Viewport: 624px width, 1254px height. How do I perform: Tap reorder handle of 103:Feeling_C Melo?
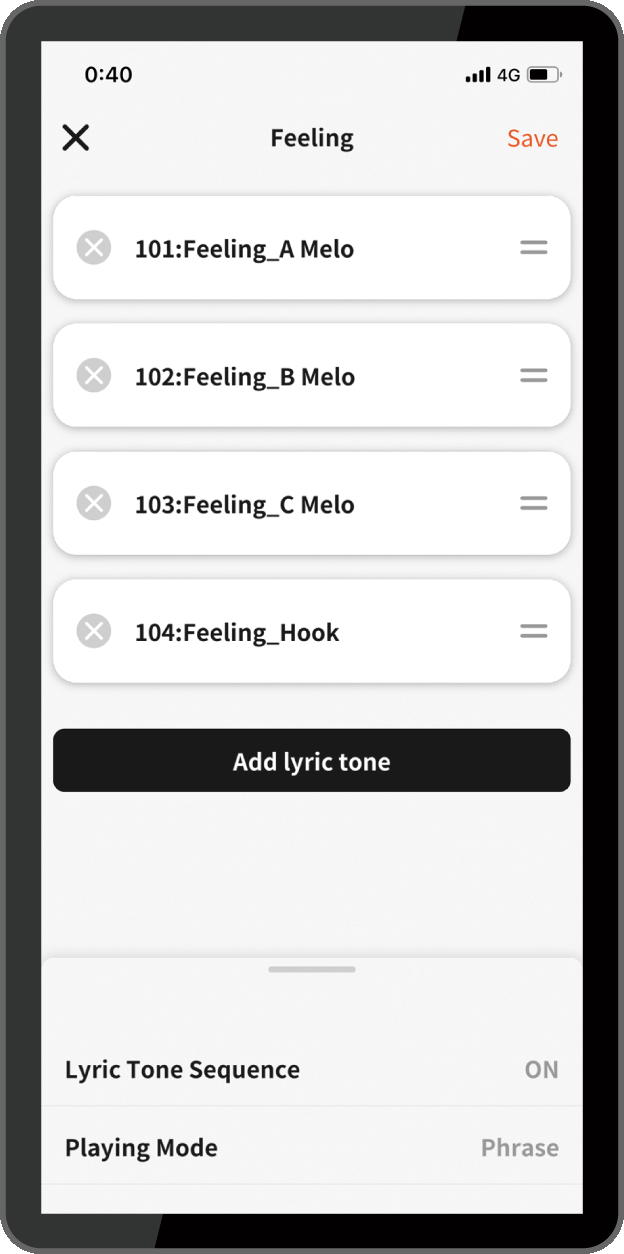[534, 503]
